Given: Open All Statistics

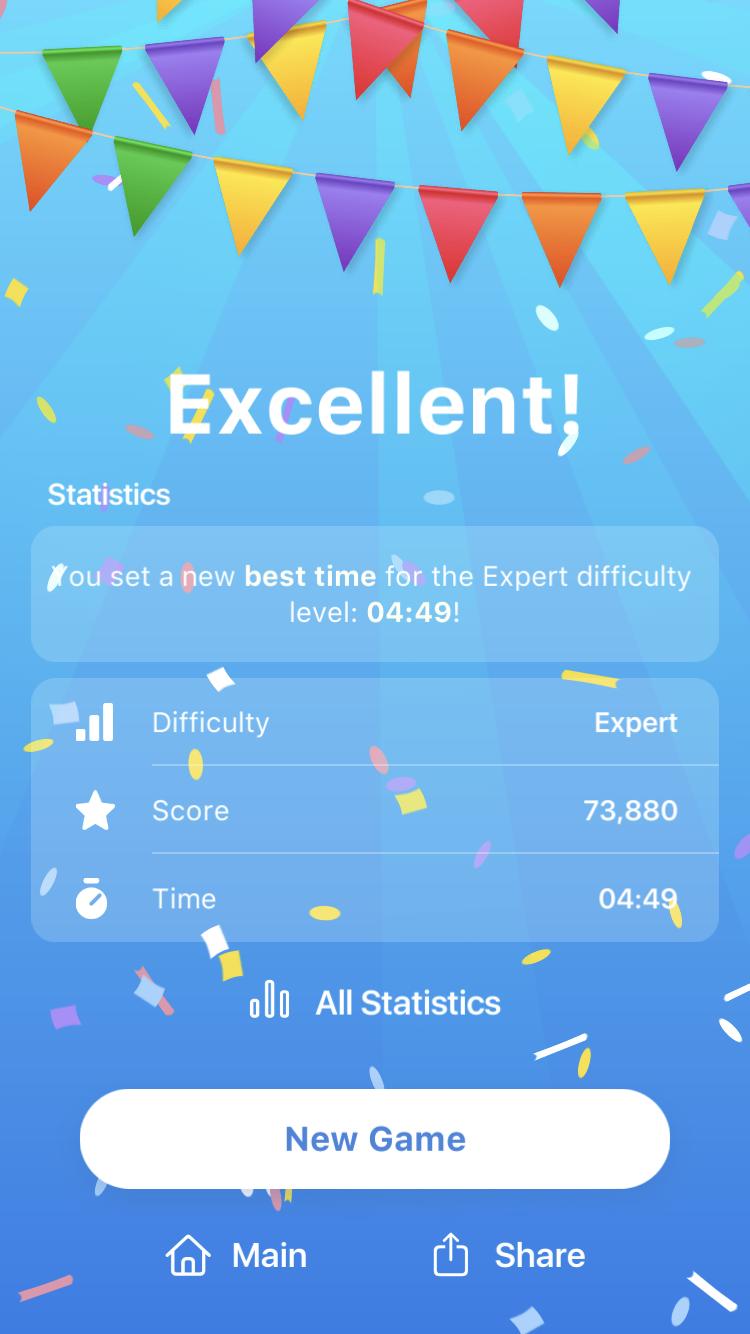Looking at the screenshot, I should [375, 1002].
